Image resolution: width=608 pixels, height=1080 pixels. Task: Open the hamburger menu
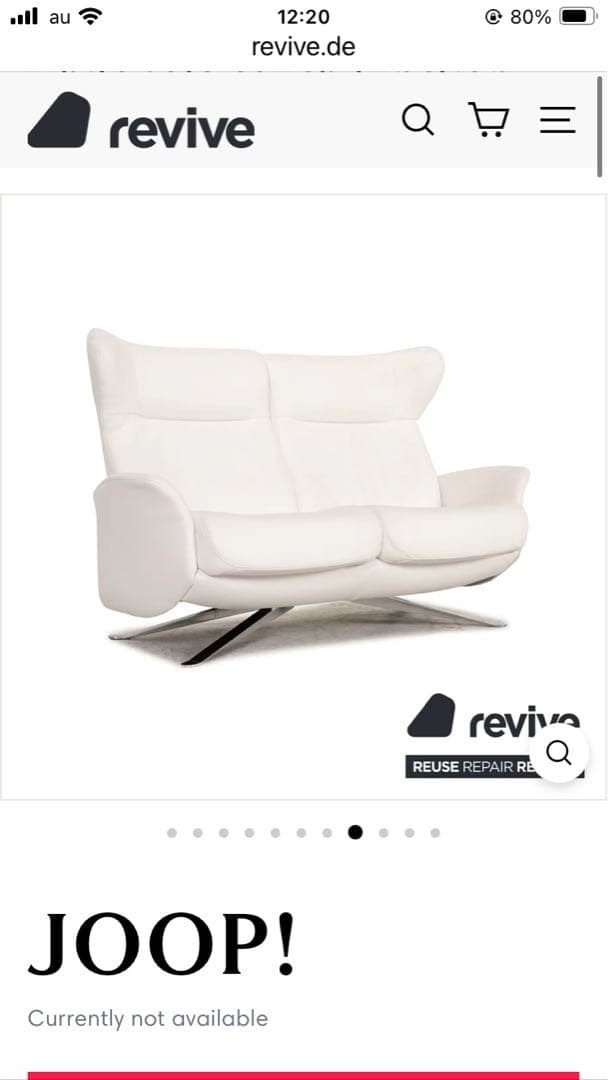click(x=558, y=120)
